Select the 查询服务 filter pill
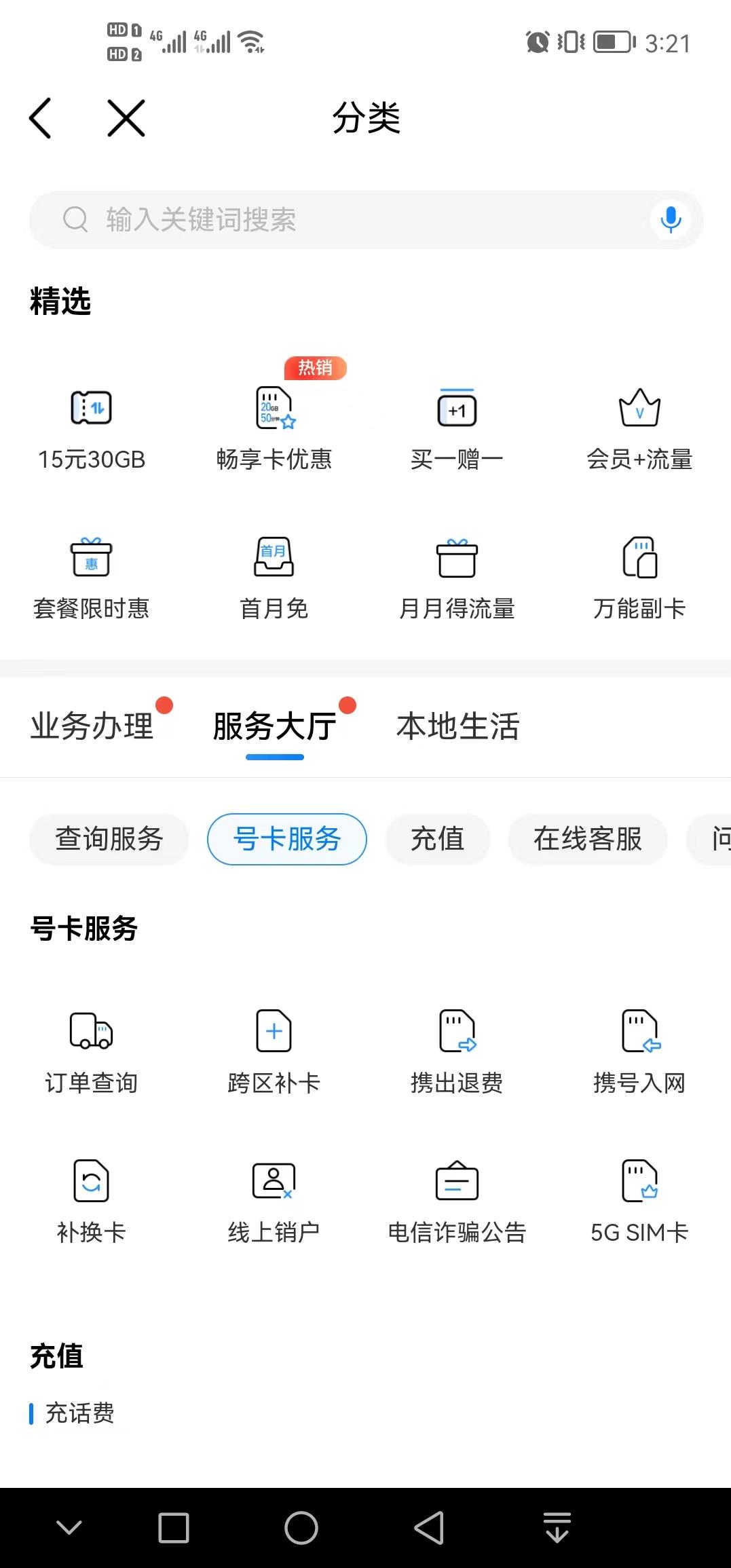The width and height of the screenshot is (731, 1568). [109, 840]
